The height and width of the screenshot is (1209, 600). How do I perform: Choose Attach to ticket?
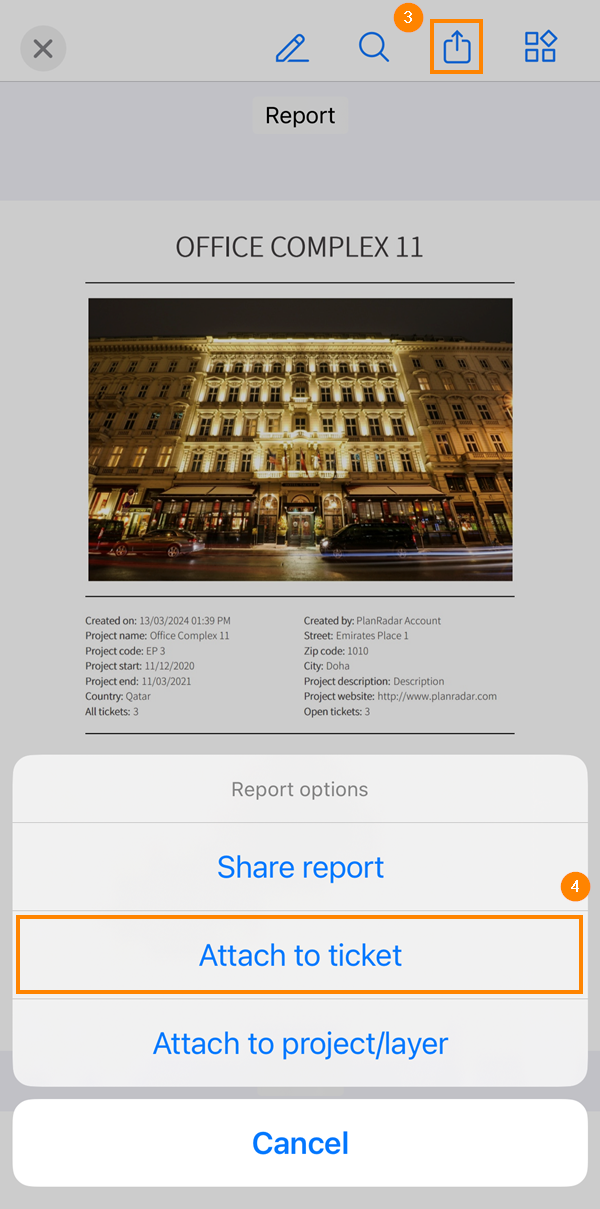[300, 955]
